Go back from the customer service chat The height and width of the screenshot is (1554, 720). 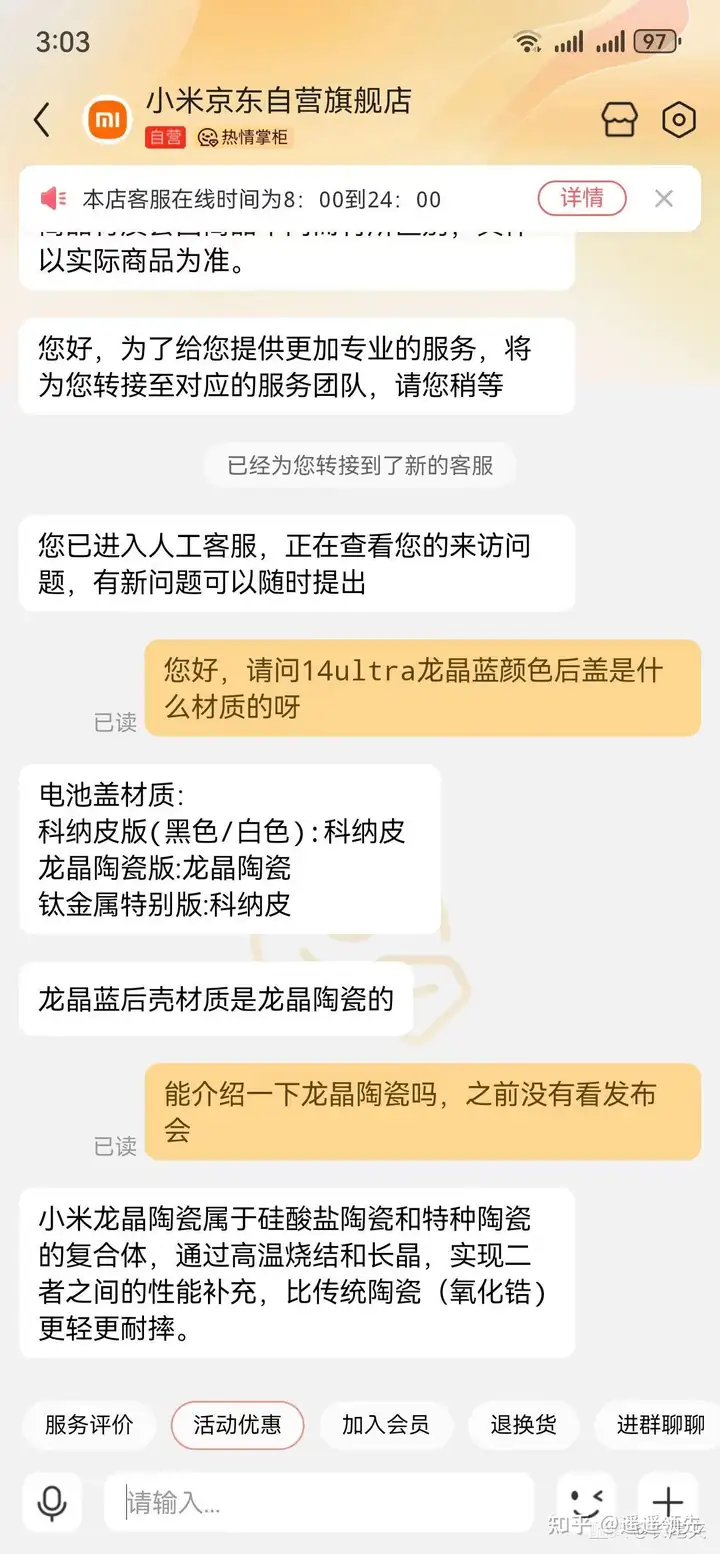tap(42, 120)
